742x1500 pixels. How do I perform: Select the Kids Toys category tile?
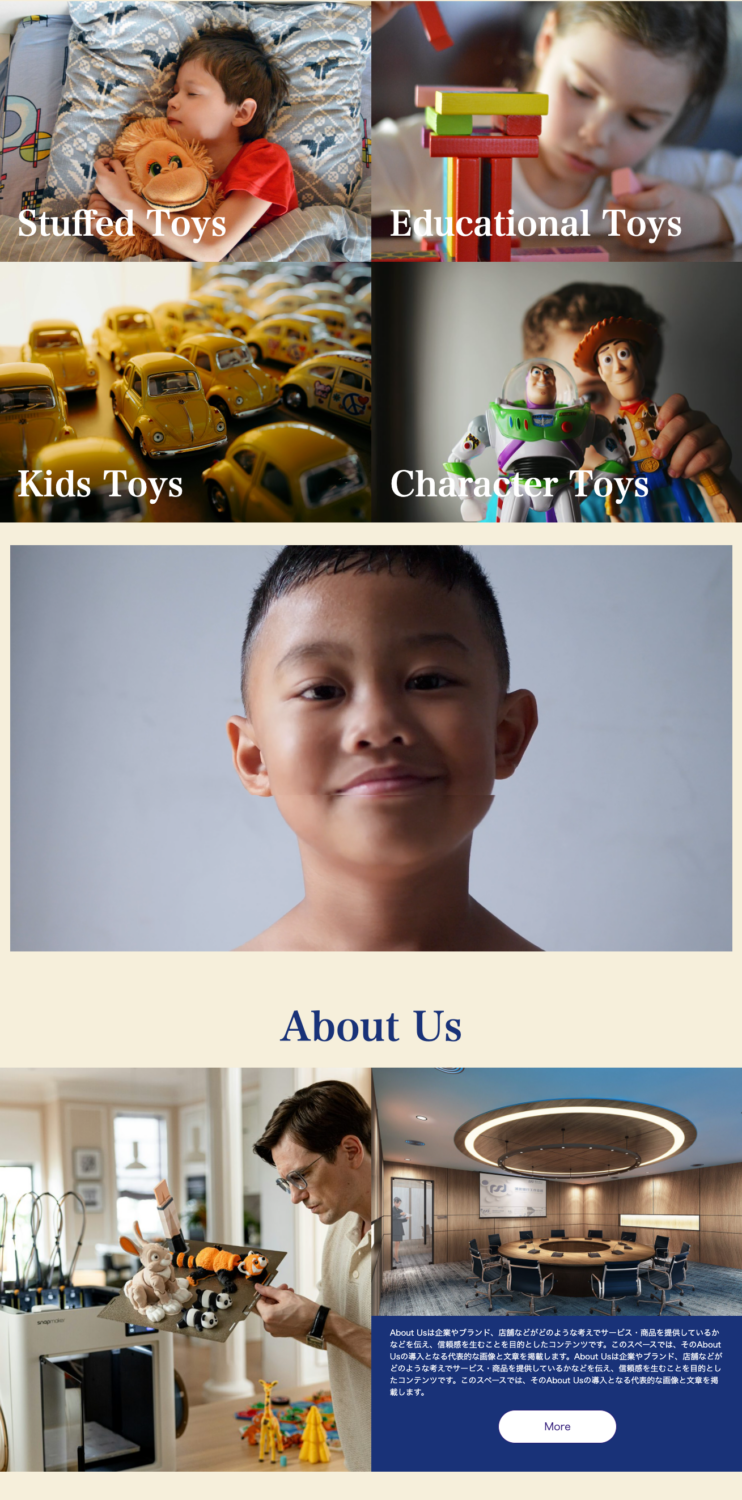click(x=185, y=392)
